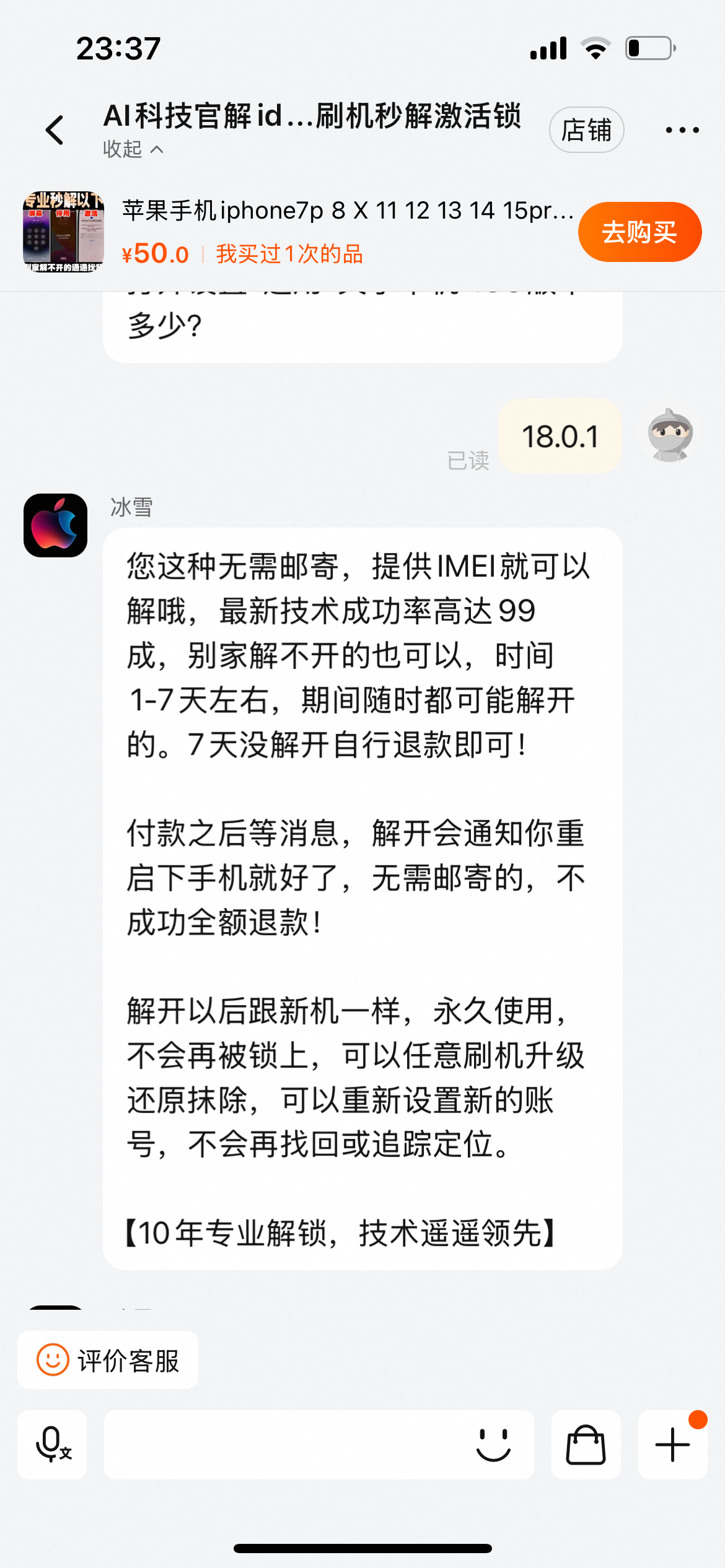Go back using the top-left arrow
The image size is (725, 1568).
55,130
